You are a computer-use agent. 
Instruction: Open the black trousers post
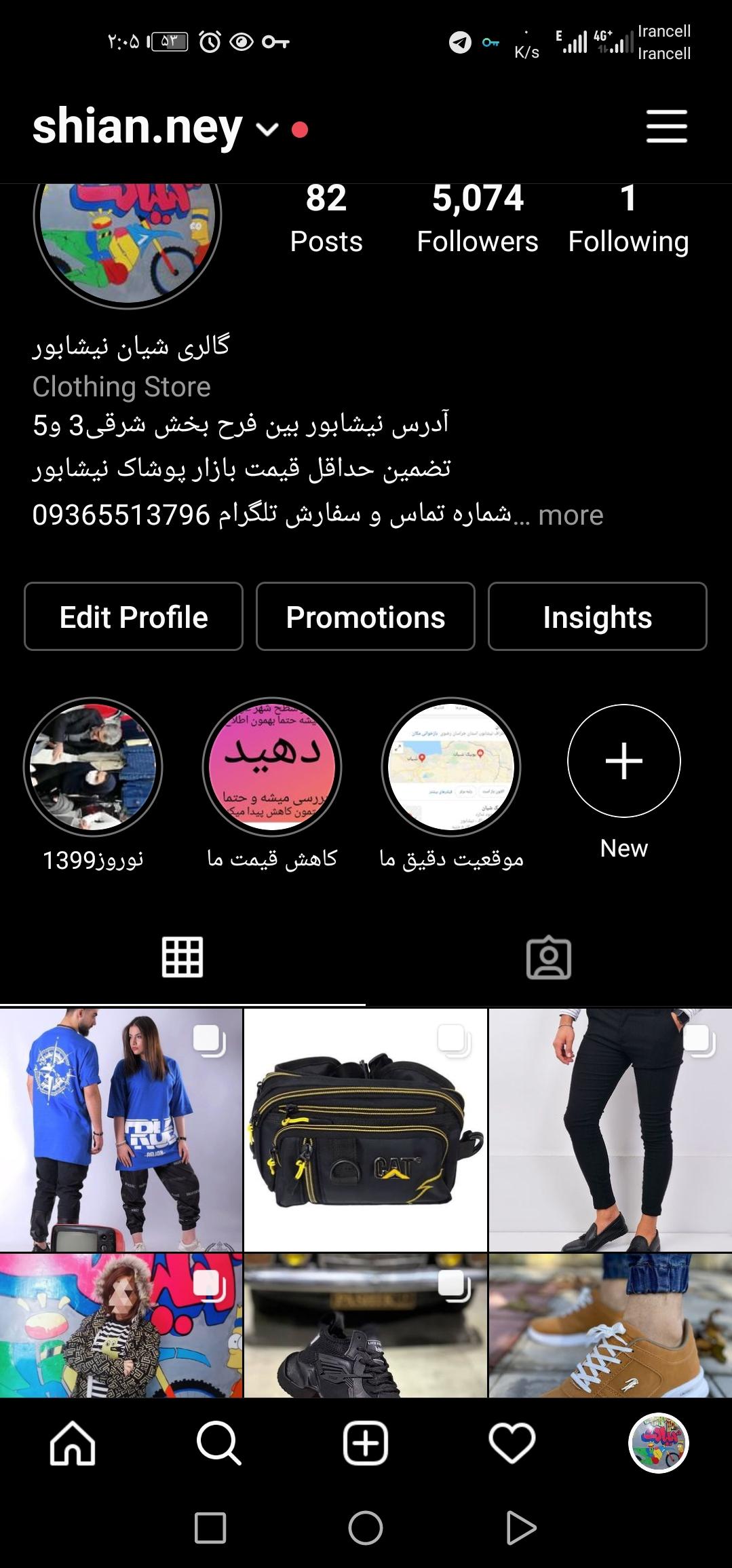[611, 1130]
